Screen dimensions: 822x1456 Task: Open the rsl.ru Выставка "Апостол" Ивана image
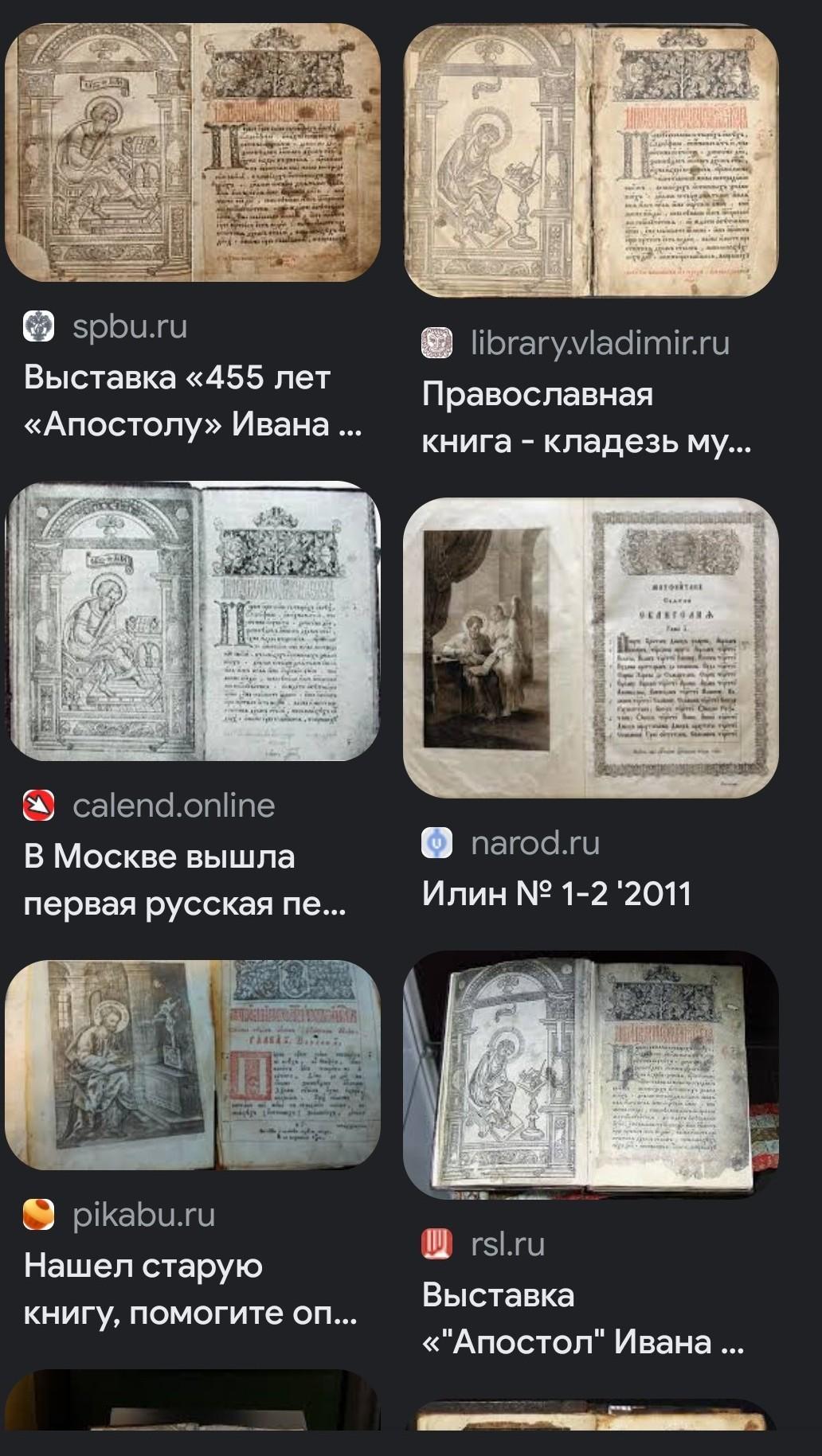click(590, 1075)
